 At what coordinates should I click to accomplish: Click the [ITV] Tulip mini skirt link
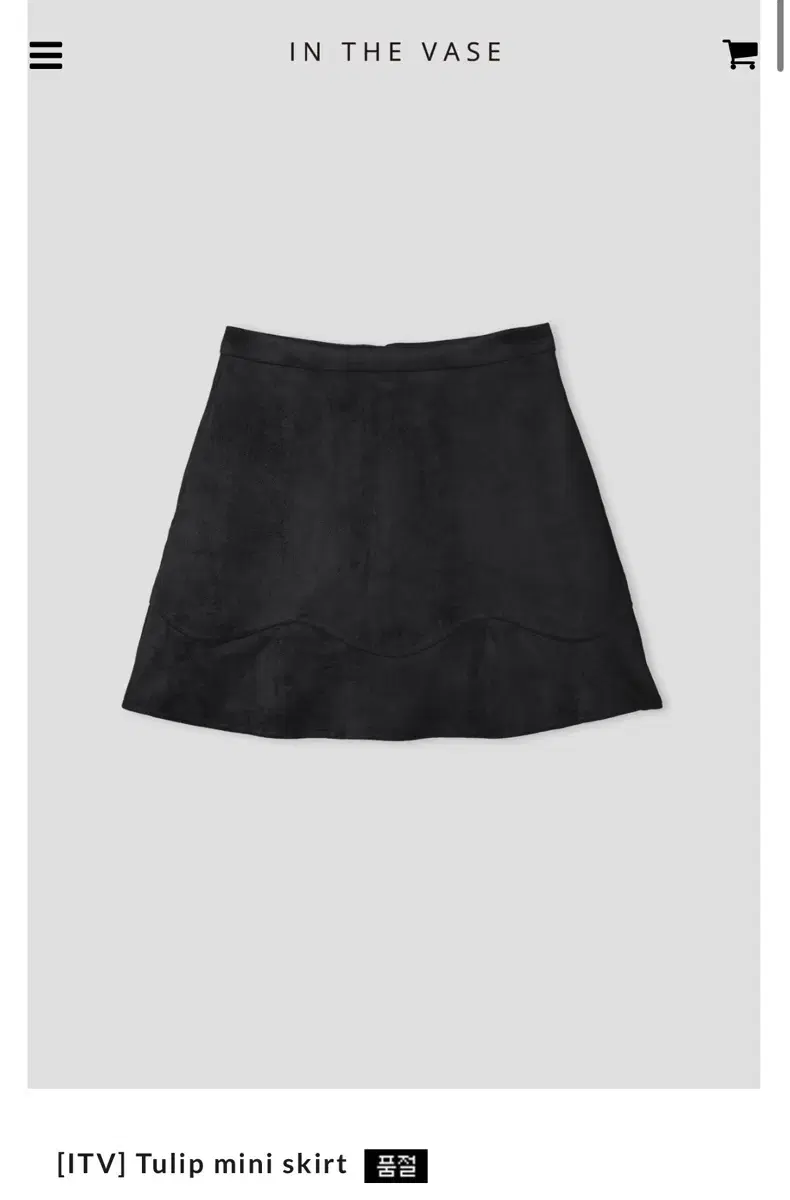201,1163
